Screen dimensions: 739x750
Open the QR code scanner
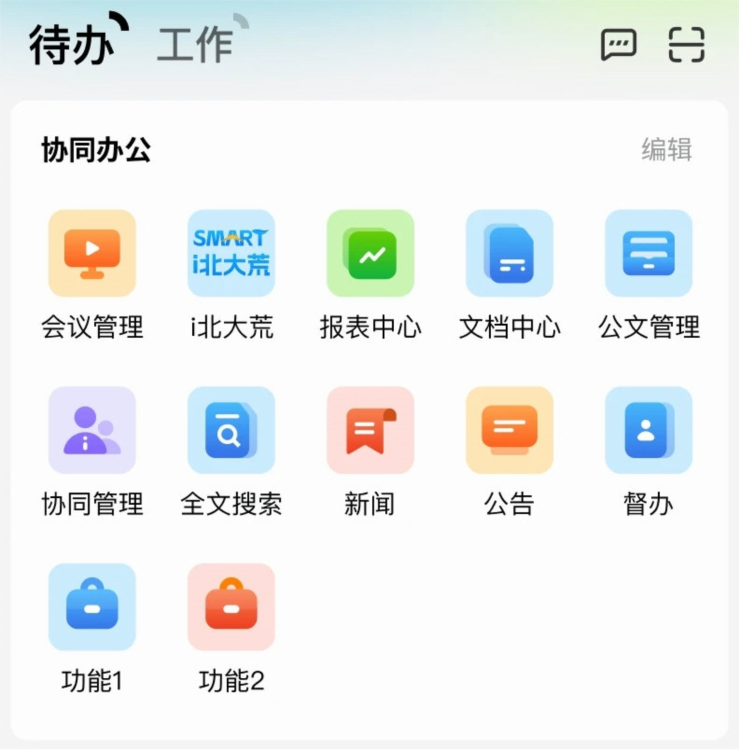tap(686, 44)
